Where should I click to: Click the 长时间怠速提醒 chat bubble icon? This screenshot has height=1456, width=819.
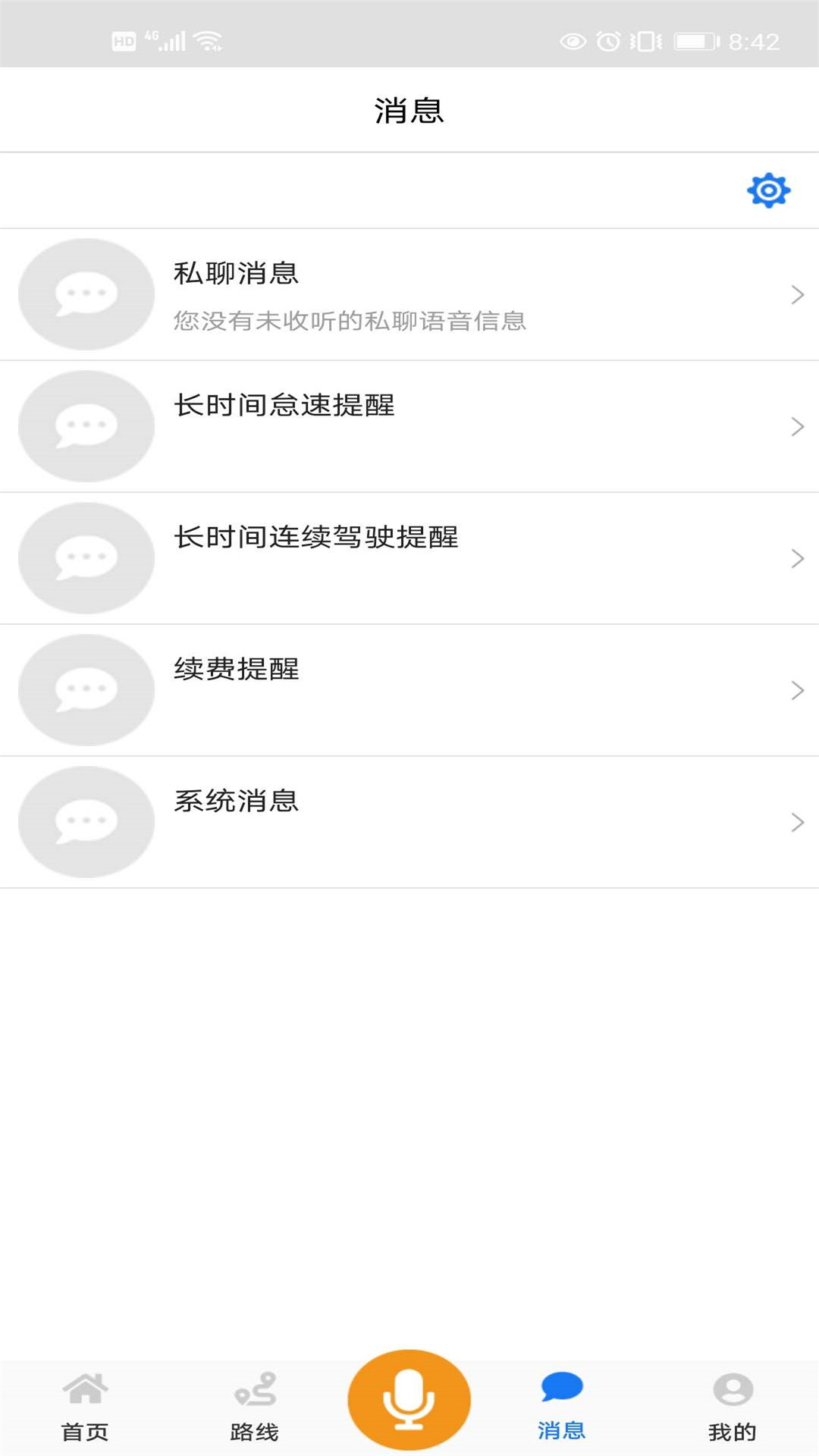[x=86, y=426]
